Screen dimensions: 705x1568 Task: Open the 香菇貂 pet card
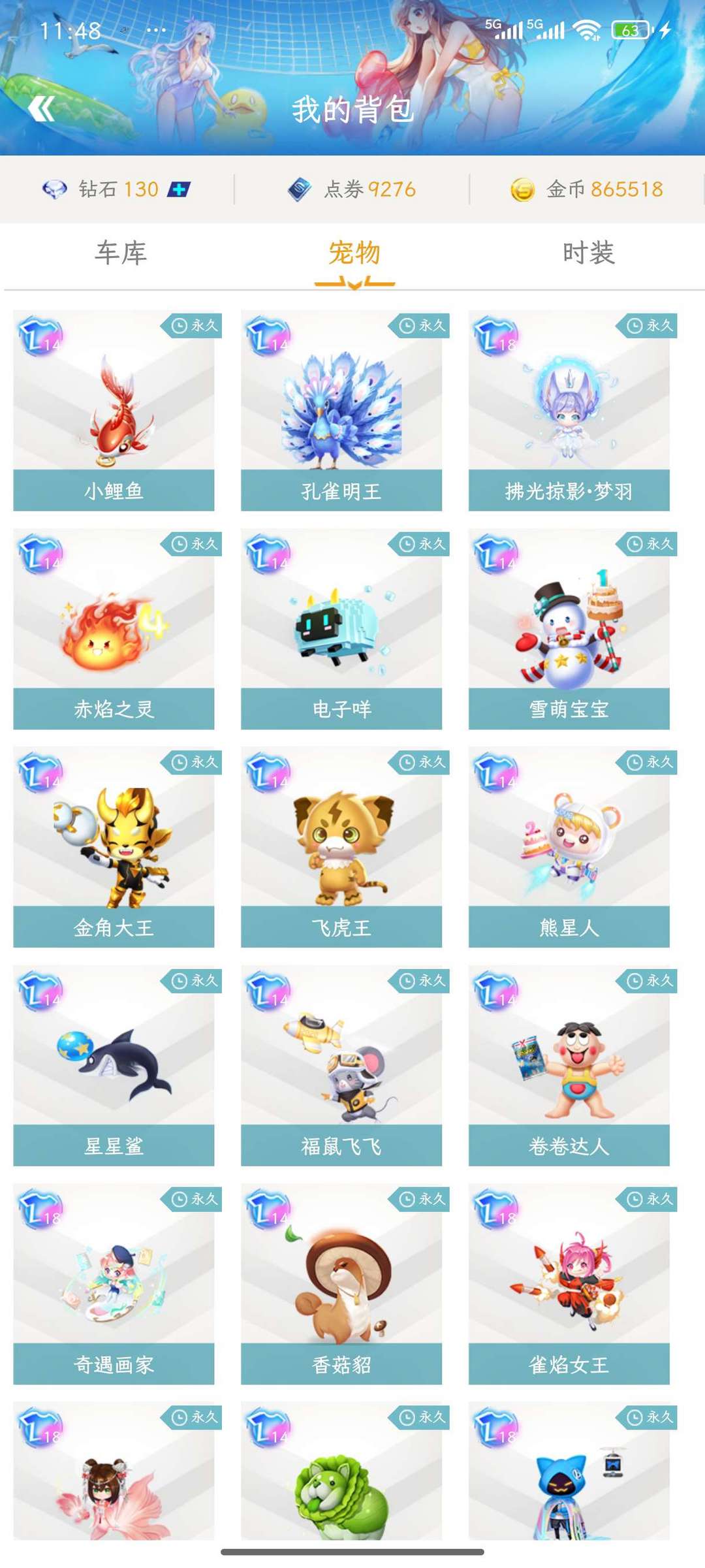[341, 1285]
